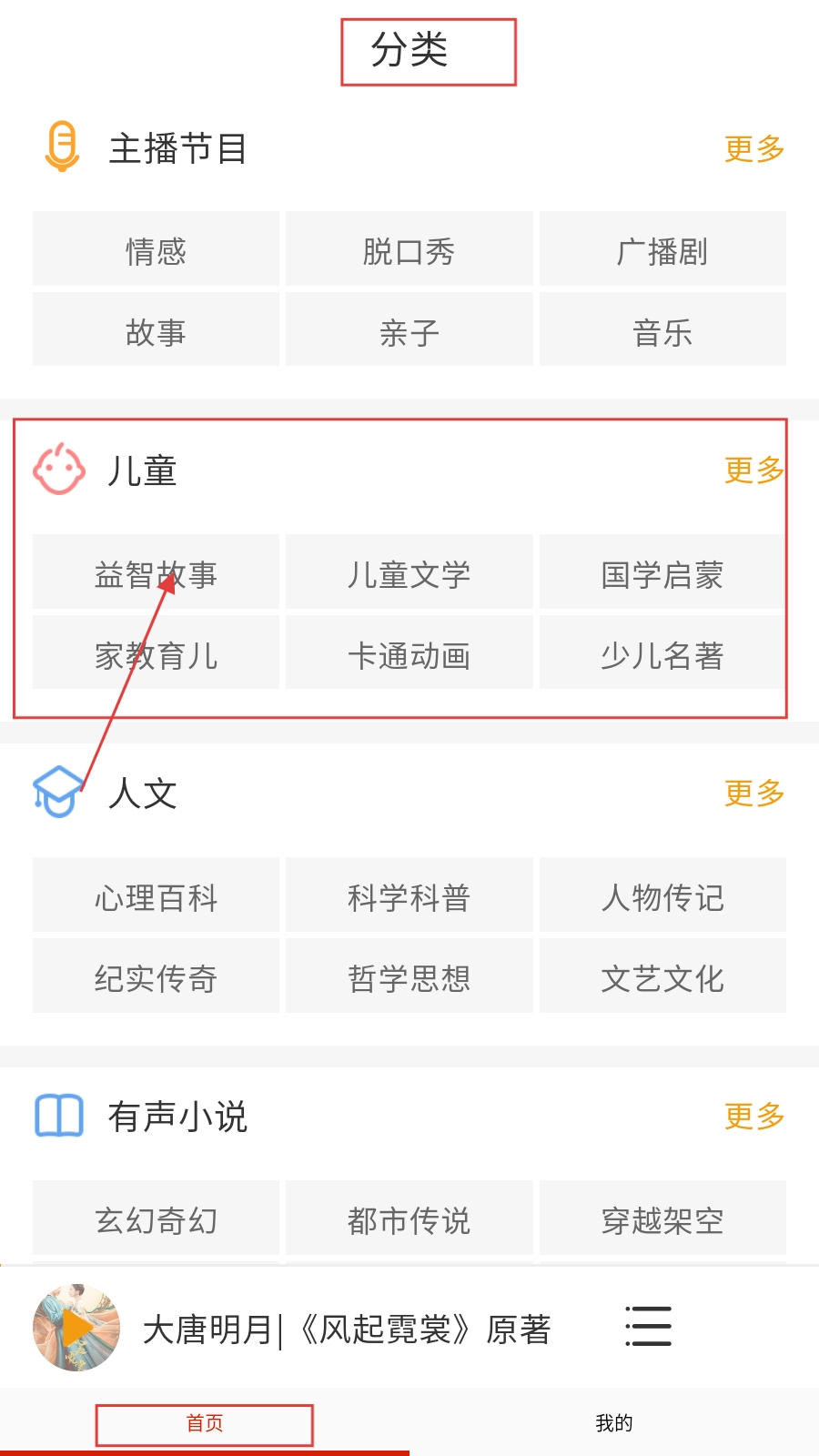The height and width of the screenshot is (1456, 819).
Task: Switch to the 首页 tab
Action: (x=205, y=1423)
